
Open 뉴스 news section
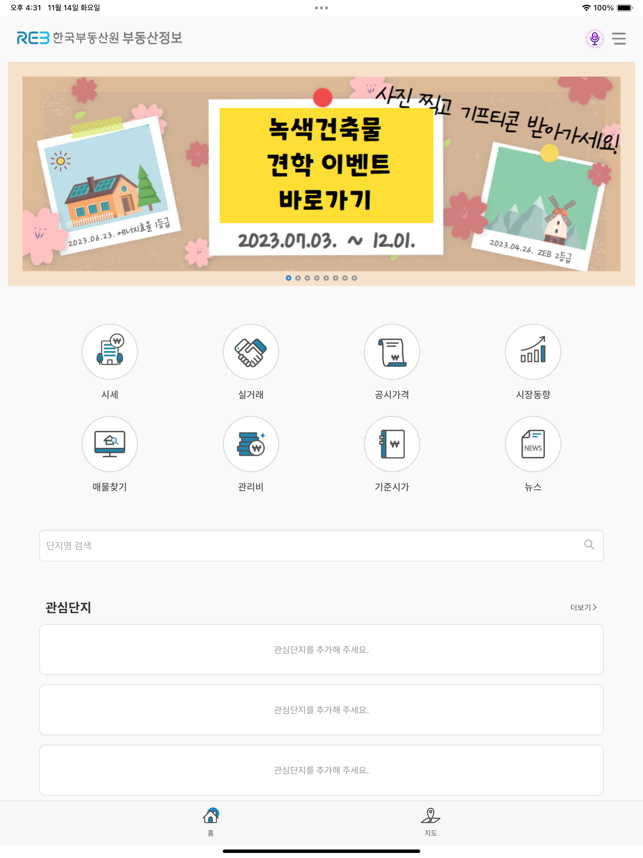coord(533,444)
